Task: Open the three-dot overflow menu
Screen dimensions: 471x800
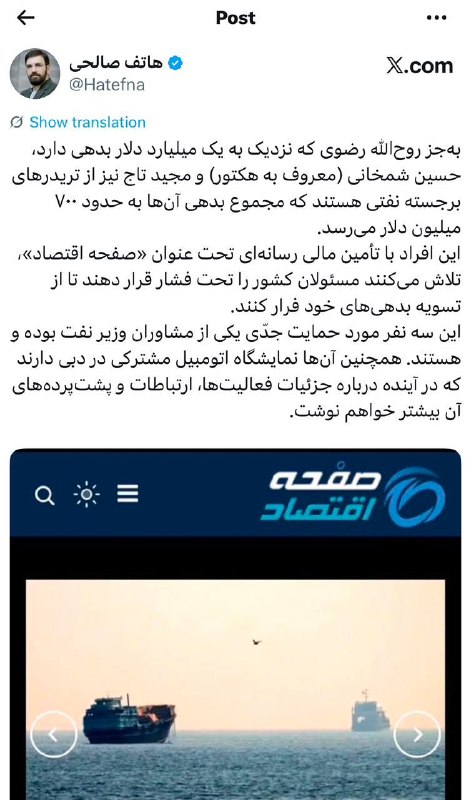Action: pyautogui.click(x=436, y=18)
